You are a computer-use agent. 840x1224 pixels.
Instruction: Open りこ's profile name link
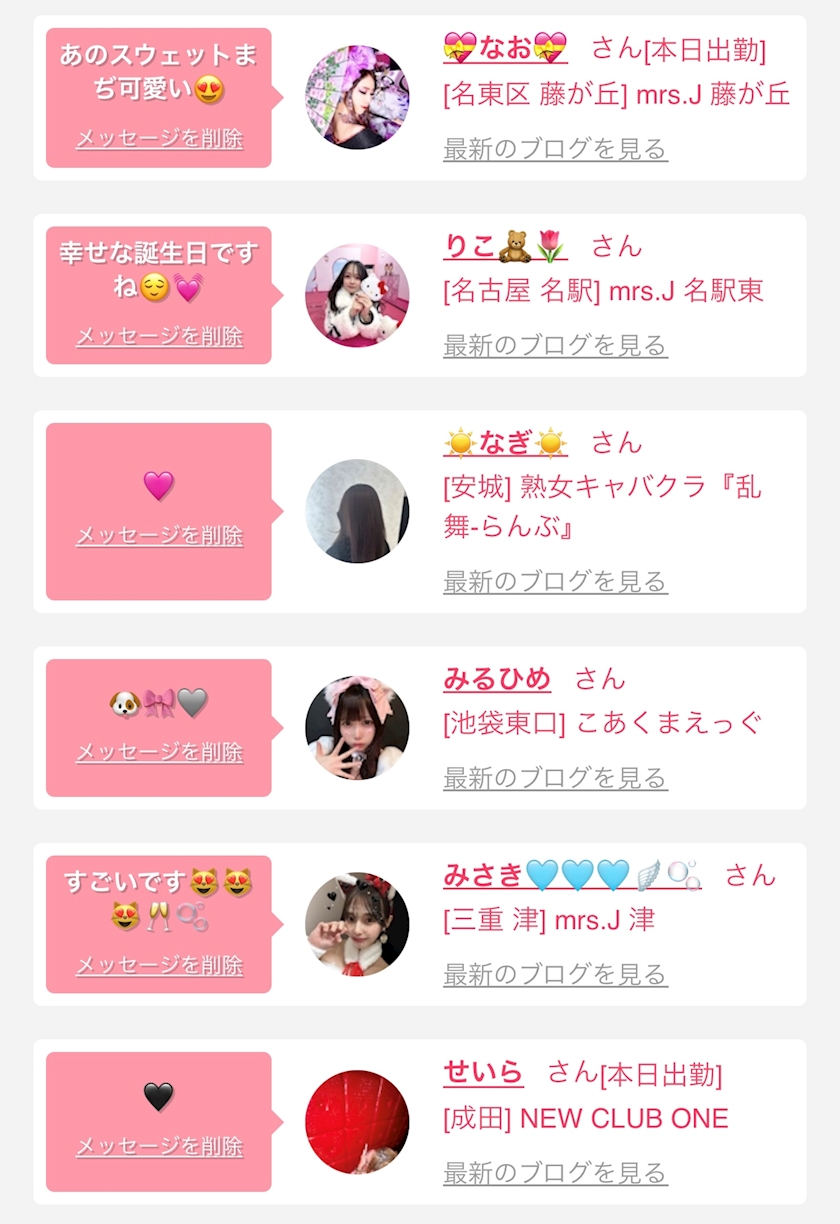click(x=505, y=245)
